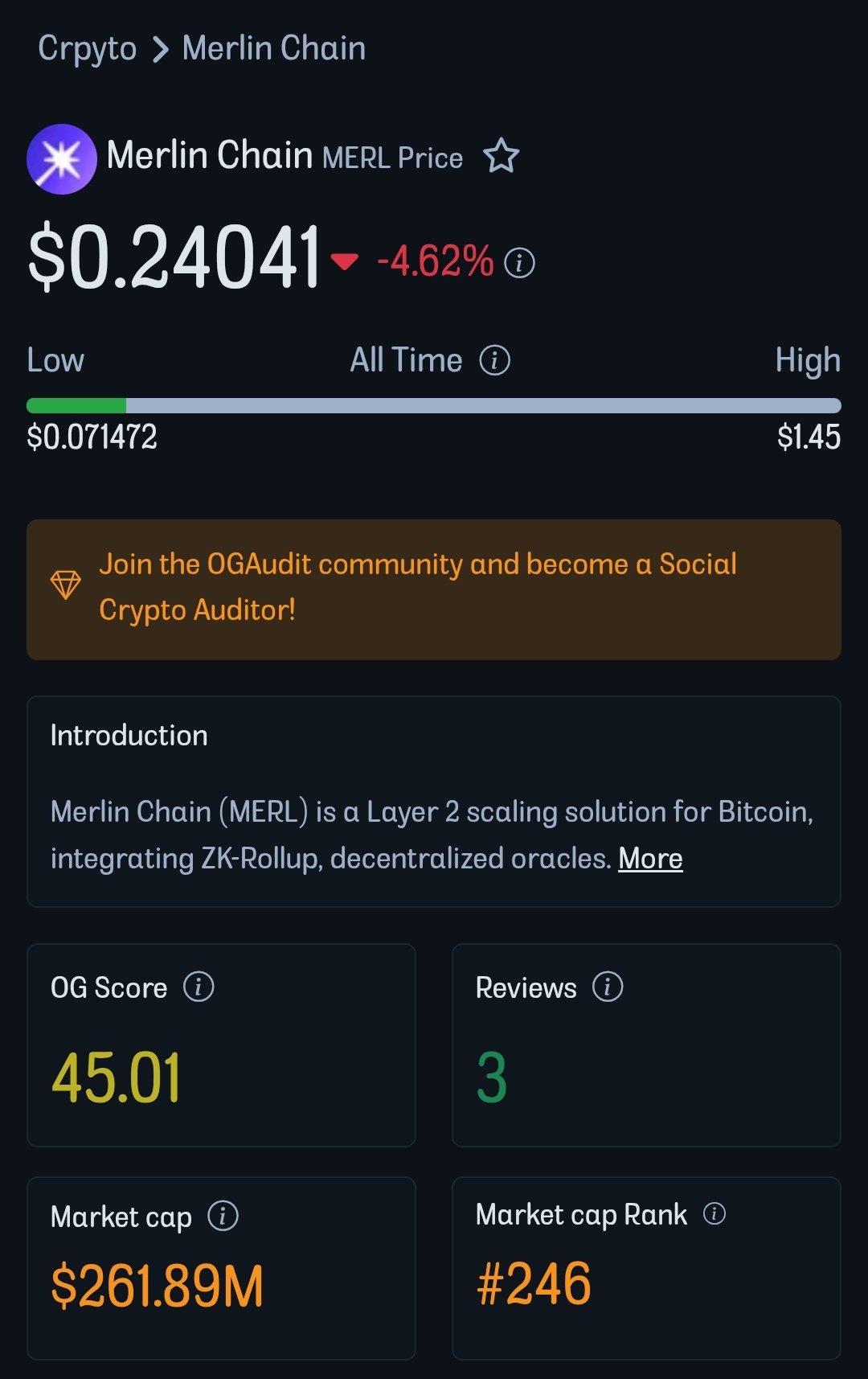Tap the Reviews info icon
868x1379 pixels.
point(608,987)
